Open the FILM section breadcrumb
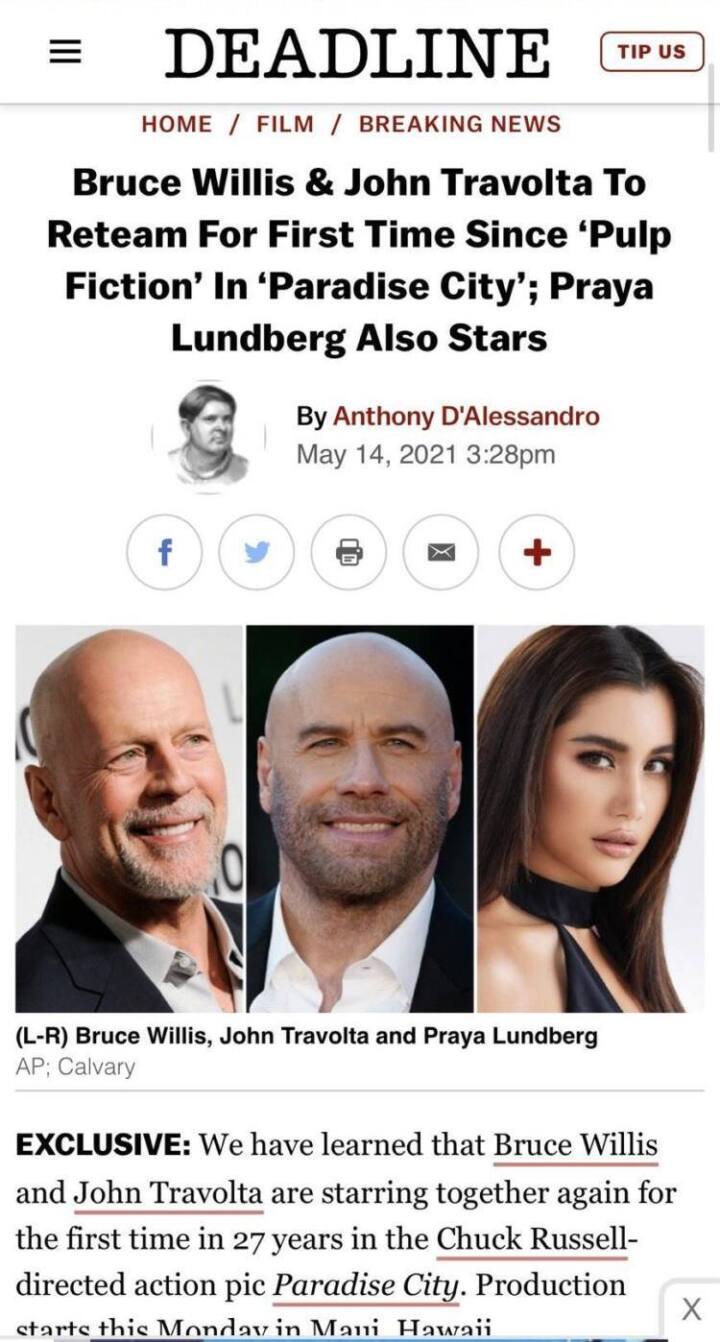This screenshot has height=1342, width=720. coord(285,124)
